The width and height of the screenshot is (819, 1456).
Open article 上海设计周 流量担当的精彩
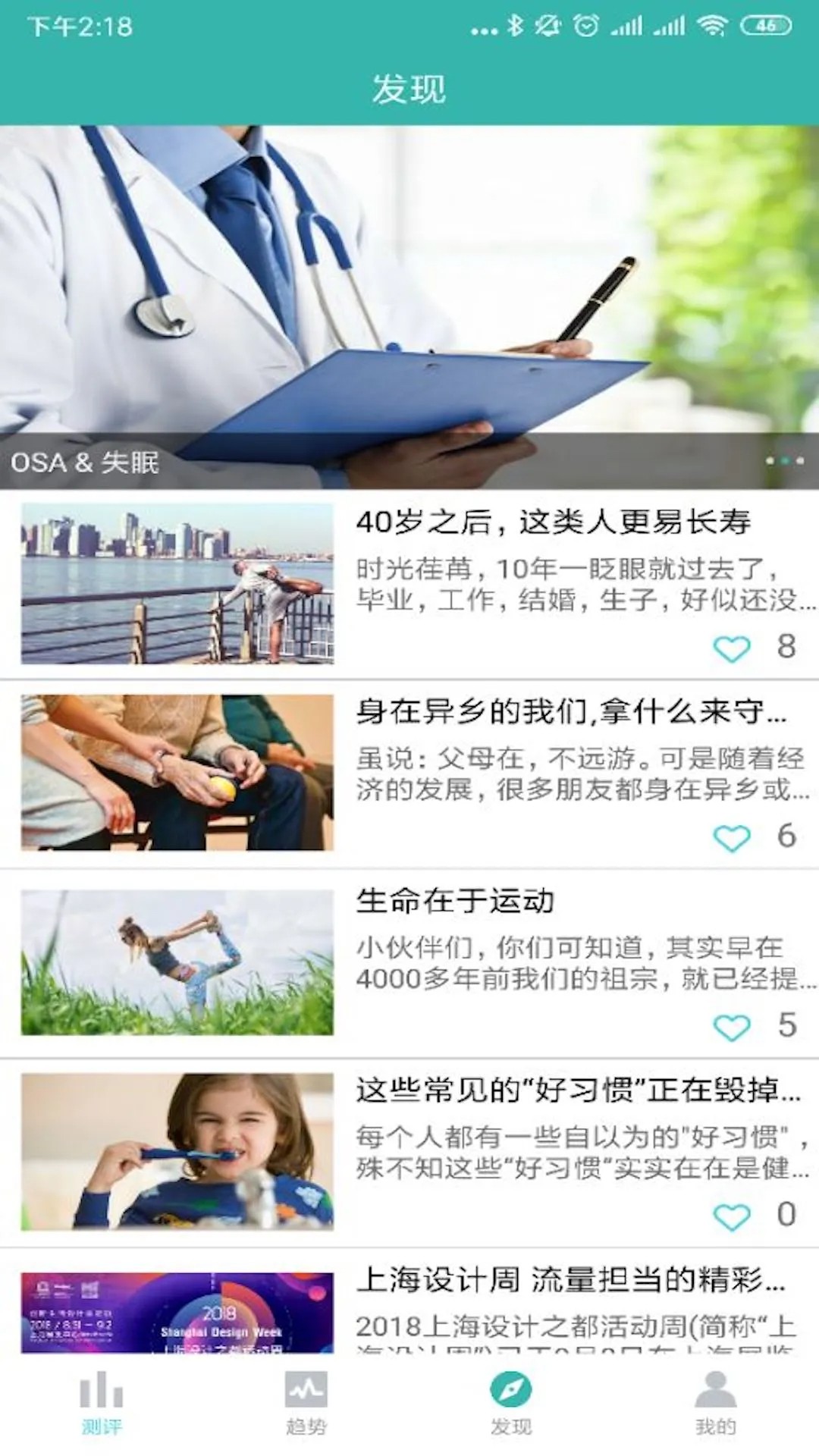(570, 1280)
